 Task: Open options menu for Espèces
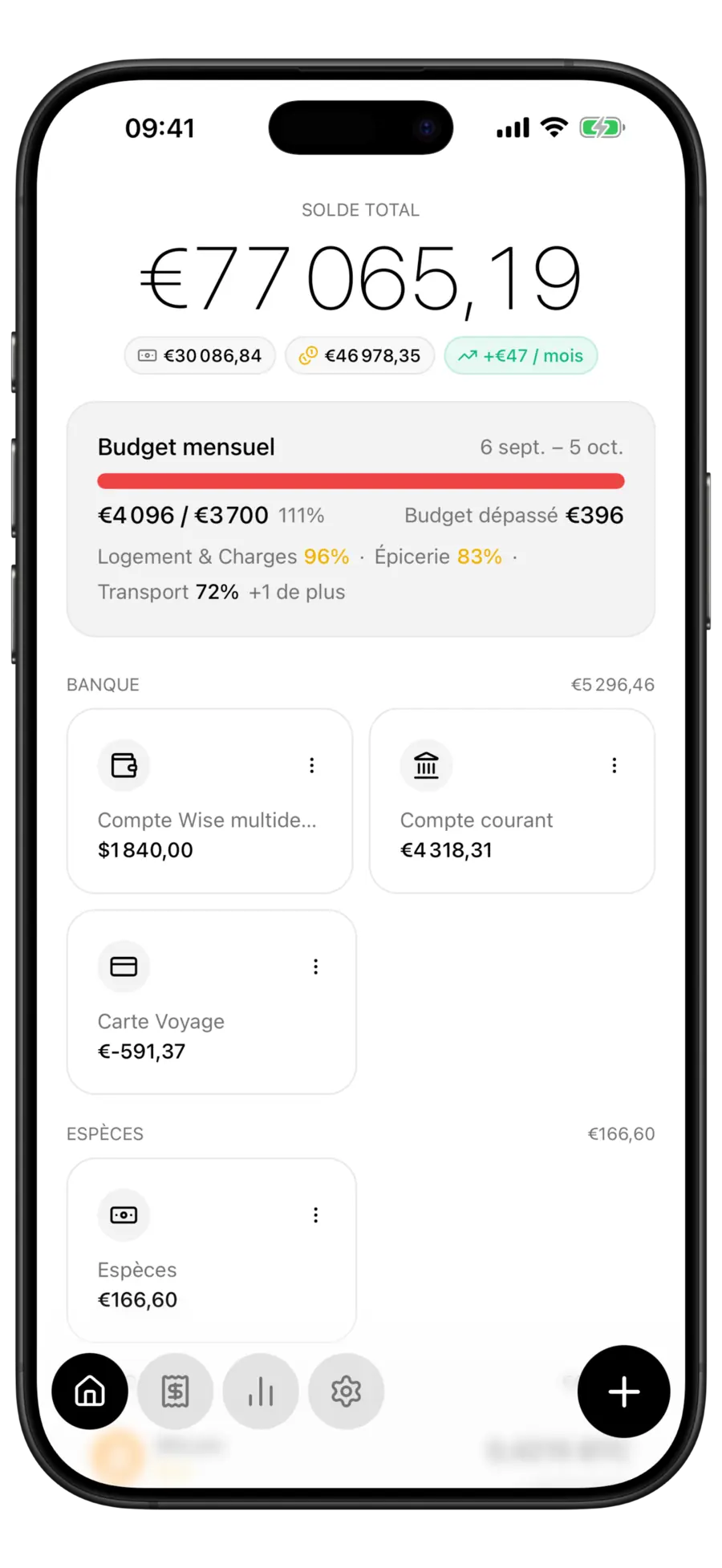pos(316,1215)
